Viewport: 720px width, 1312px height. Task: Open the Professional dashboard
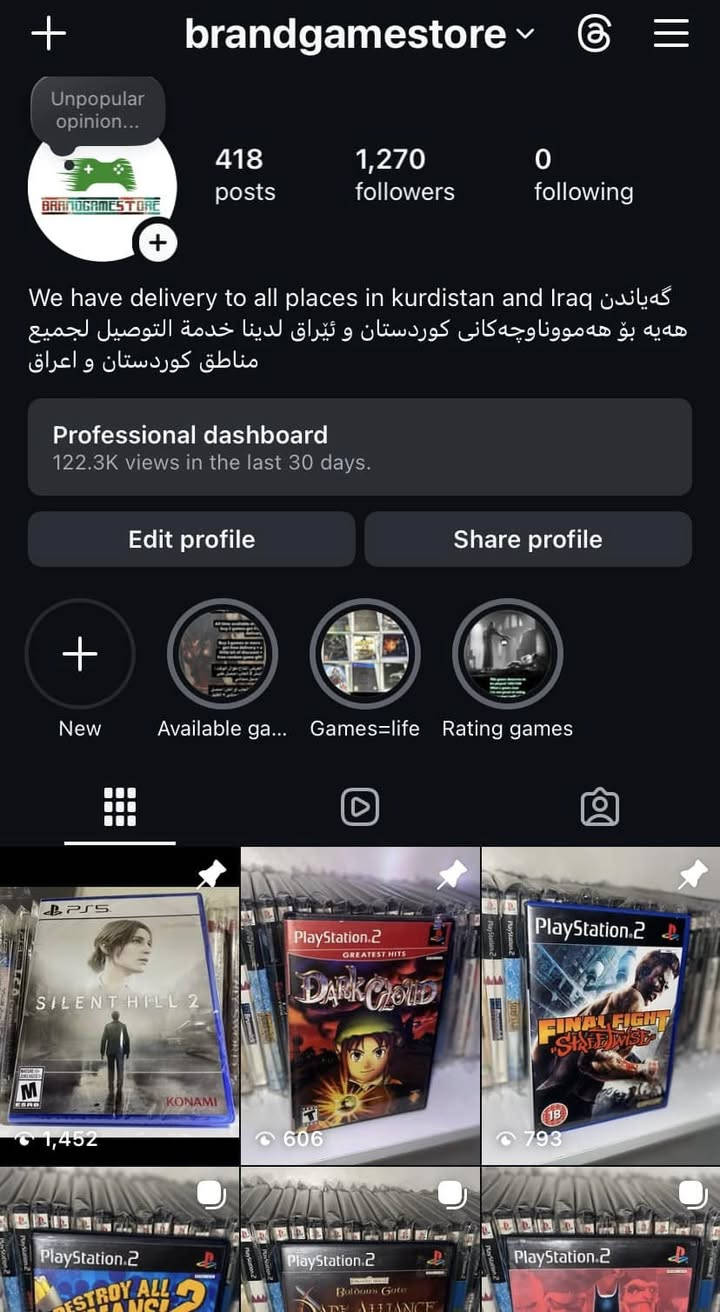coord(360,447)
